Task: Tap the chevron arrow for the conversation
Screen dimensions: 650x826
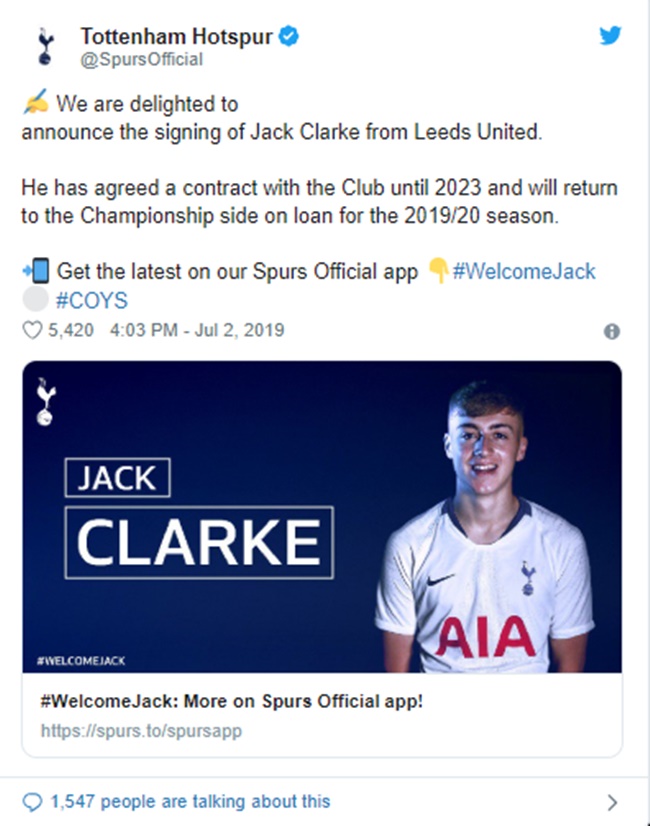Action: click(x=612, y=802)
